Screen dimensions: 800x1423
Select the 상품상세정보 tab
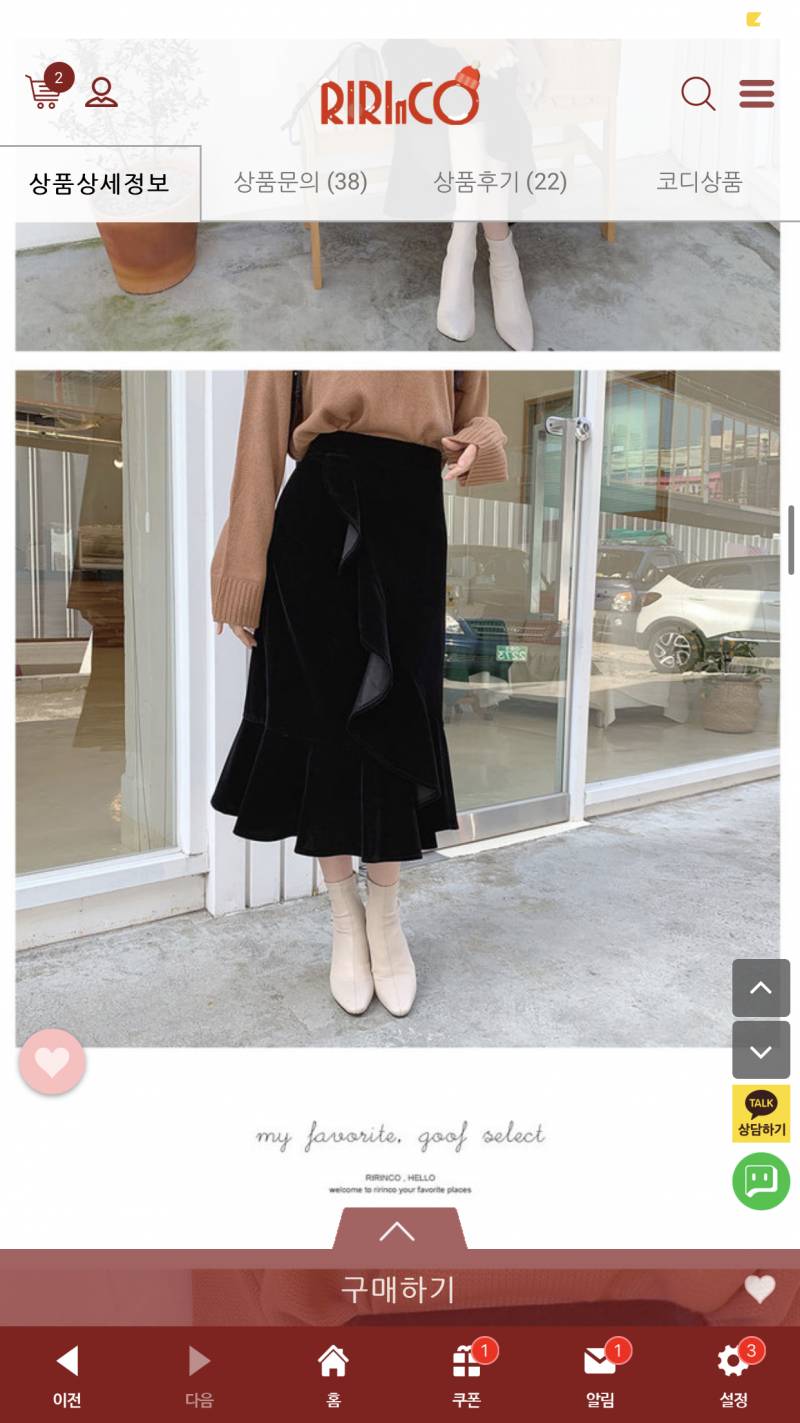coord(100,183)
